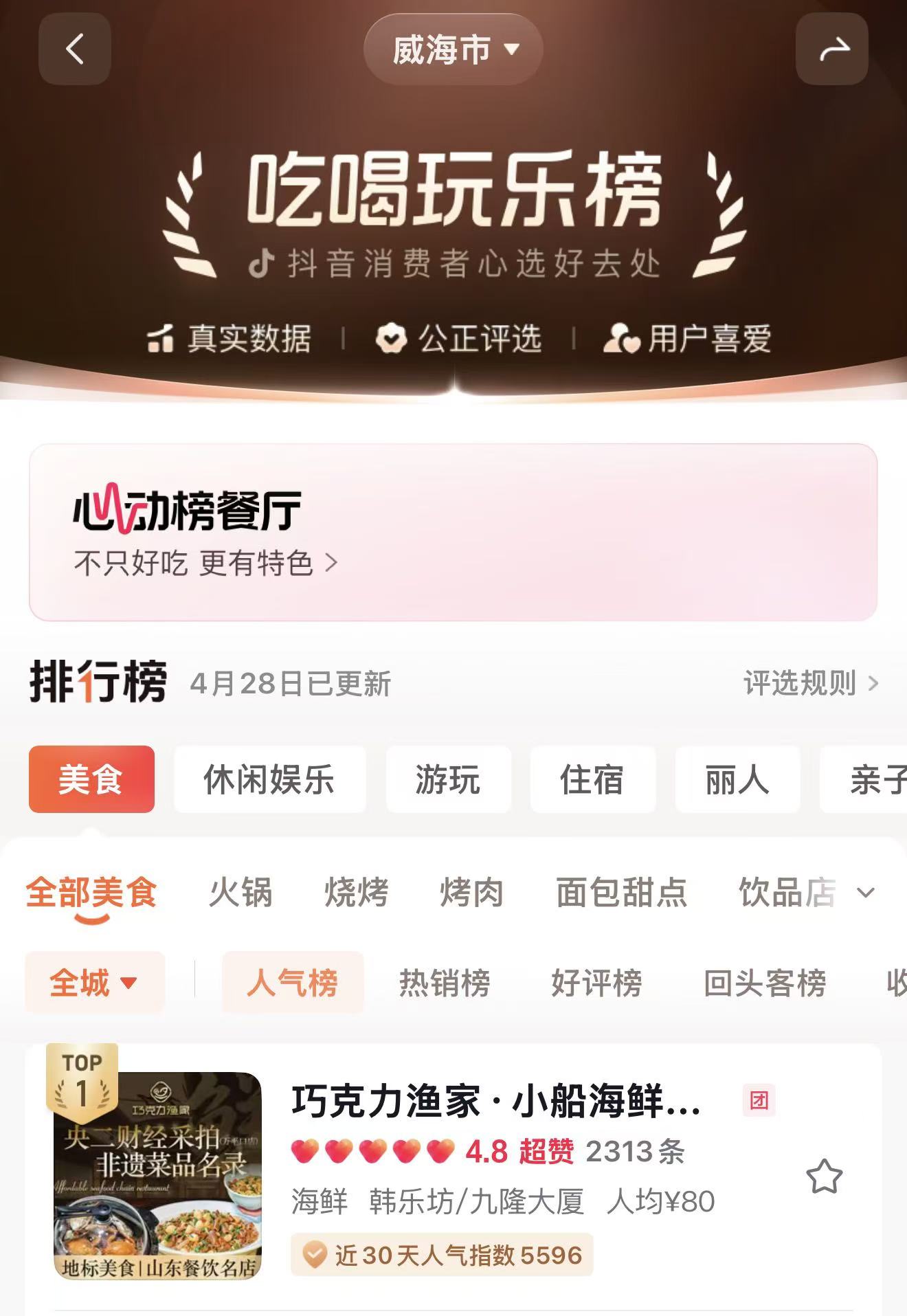Select the 全部美食 sub-category
This screenshot has height=1316, width=907.
(91, 893)
